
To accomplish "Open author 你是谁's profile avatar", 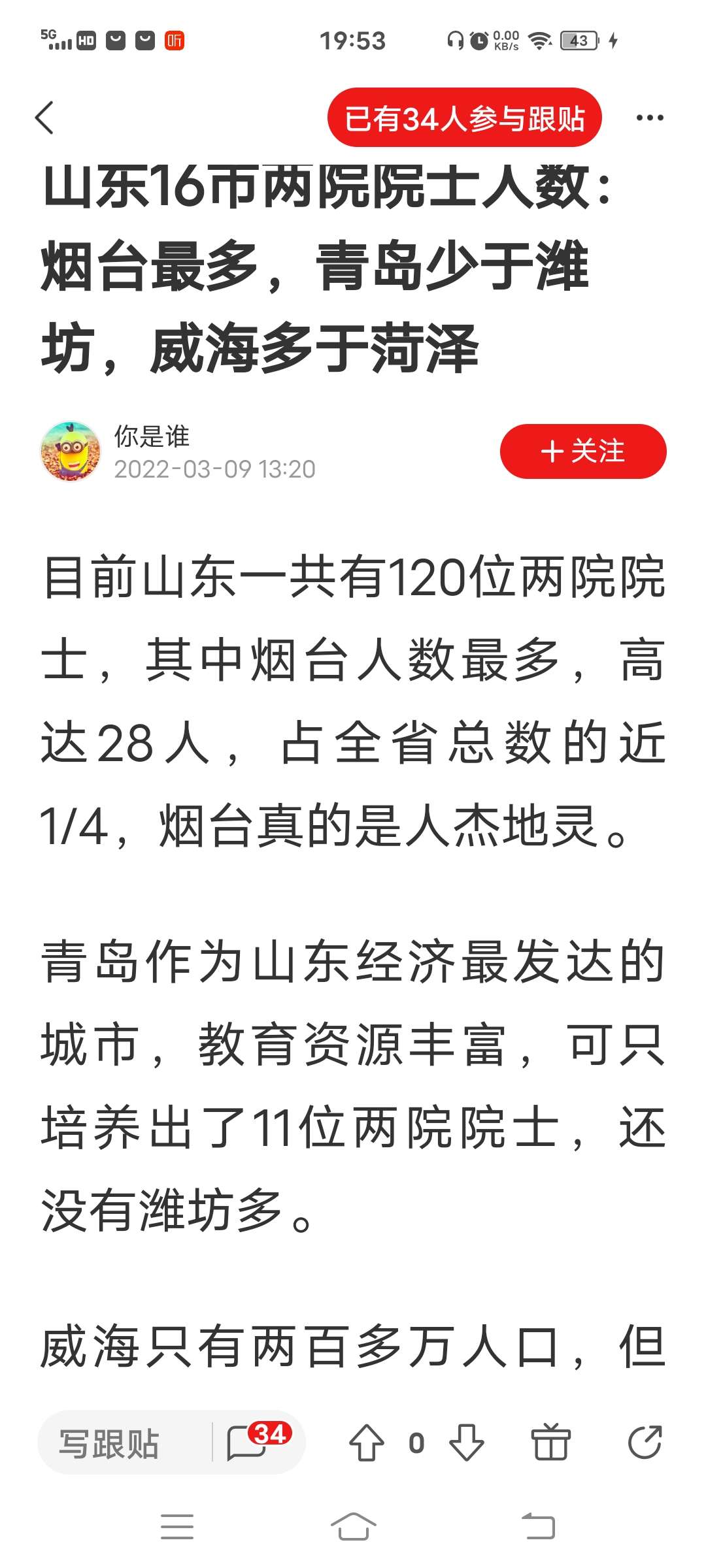I will pyautogui.click(x=71, y=451).
